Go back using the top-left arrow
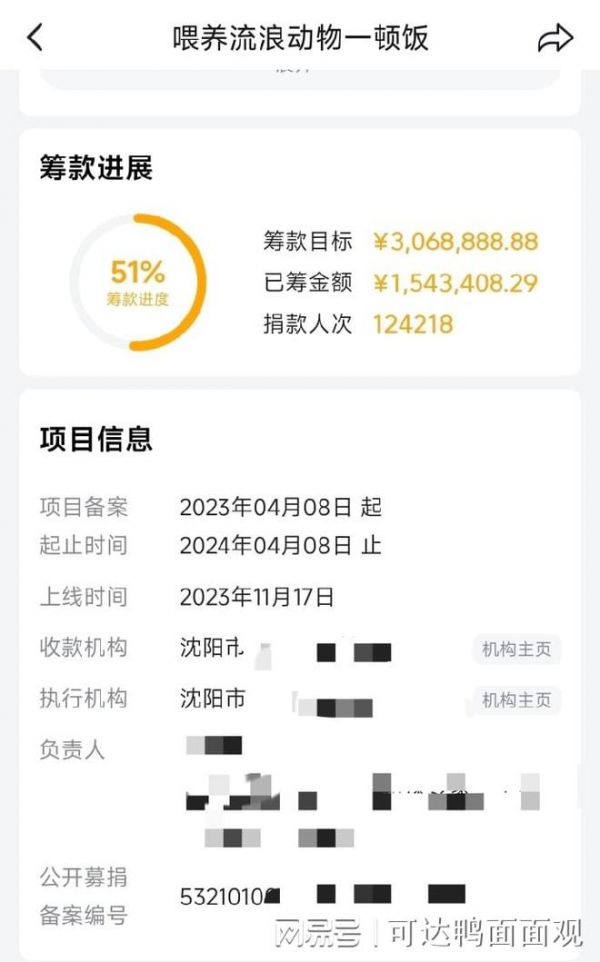Viewport: 600px width, 962px height. click(36, 37)
